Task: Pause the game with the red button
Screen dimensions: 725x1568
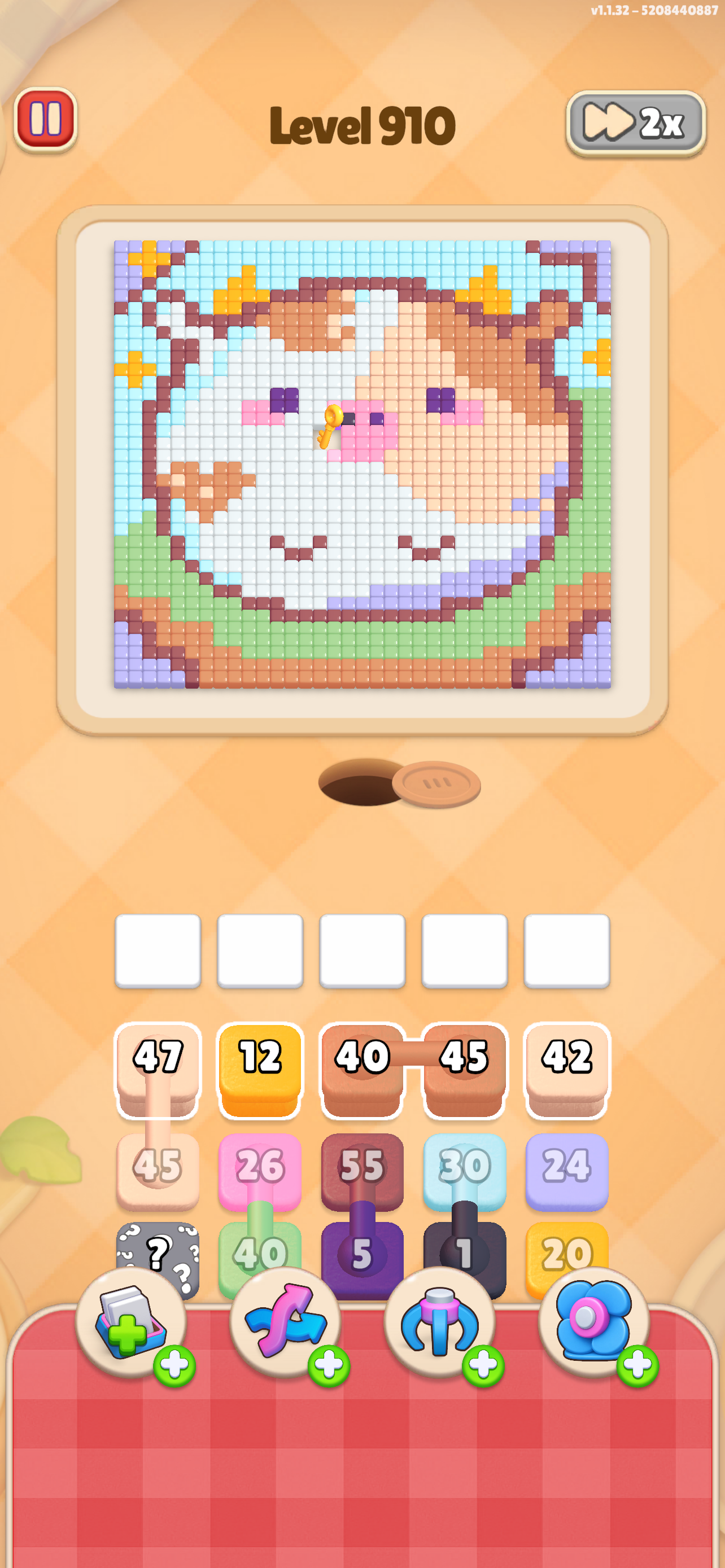Action: [x=46, y=119]
